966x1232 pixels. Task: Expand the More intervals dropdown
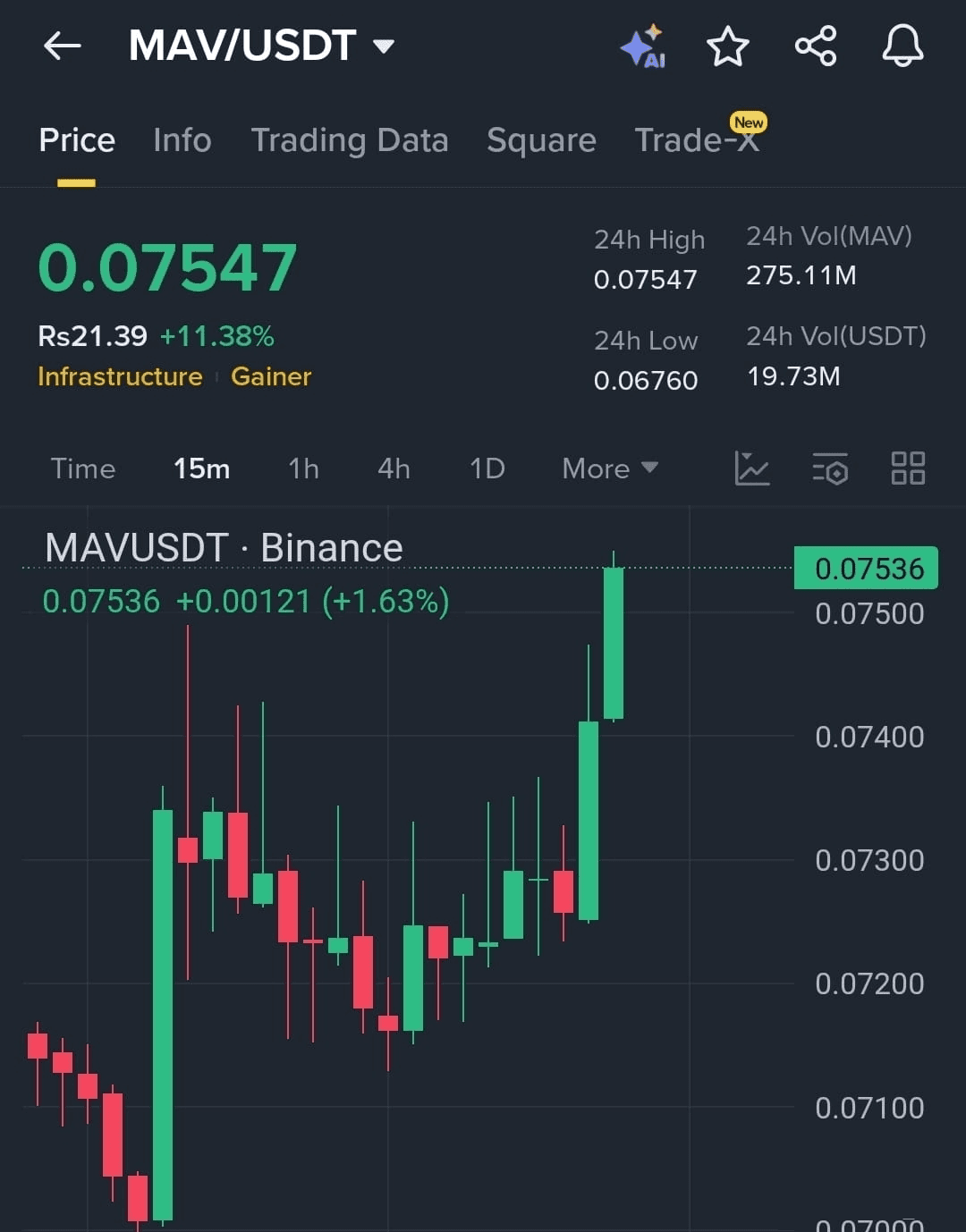tap(609, 468)
